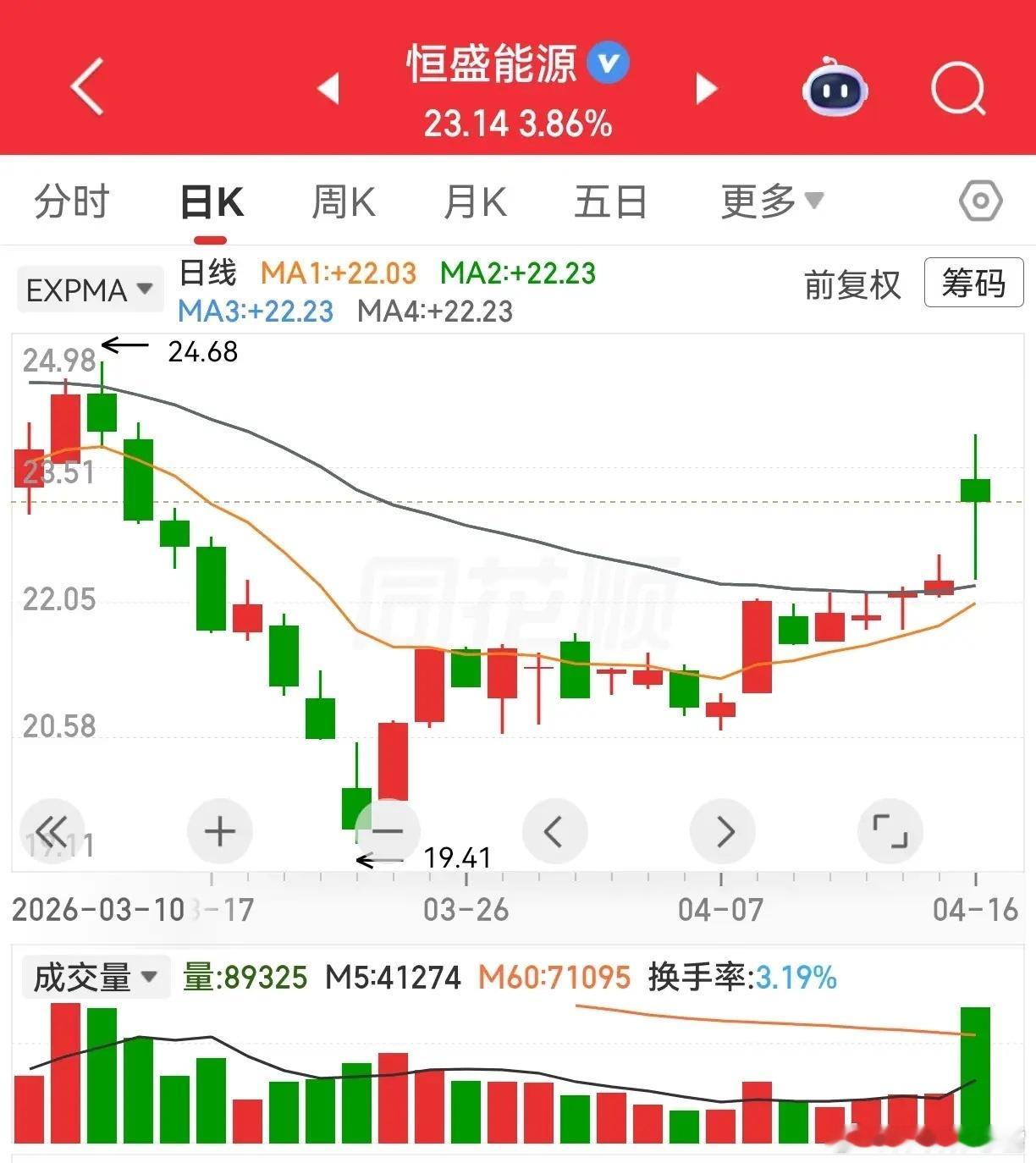Tap 前复权 price adjustment option
The width and height of the screenshot is (1036, 1163).
pyautogui.click(x=851, y=284)
